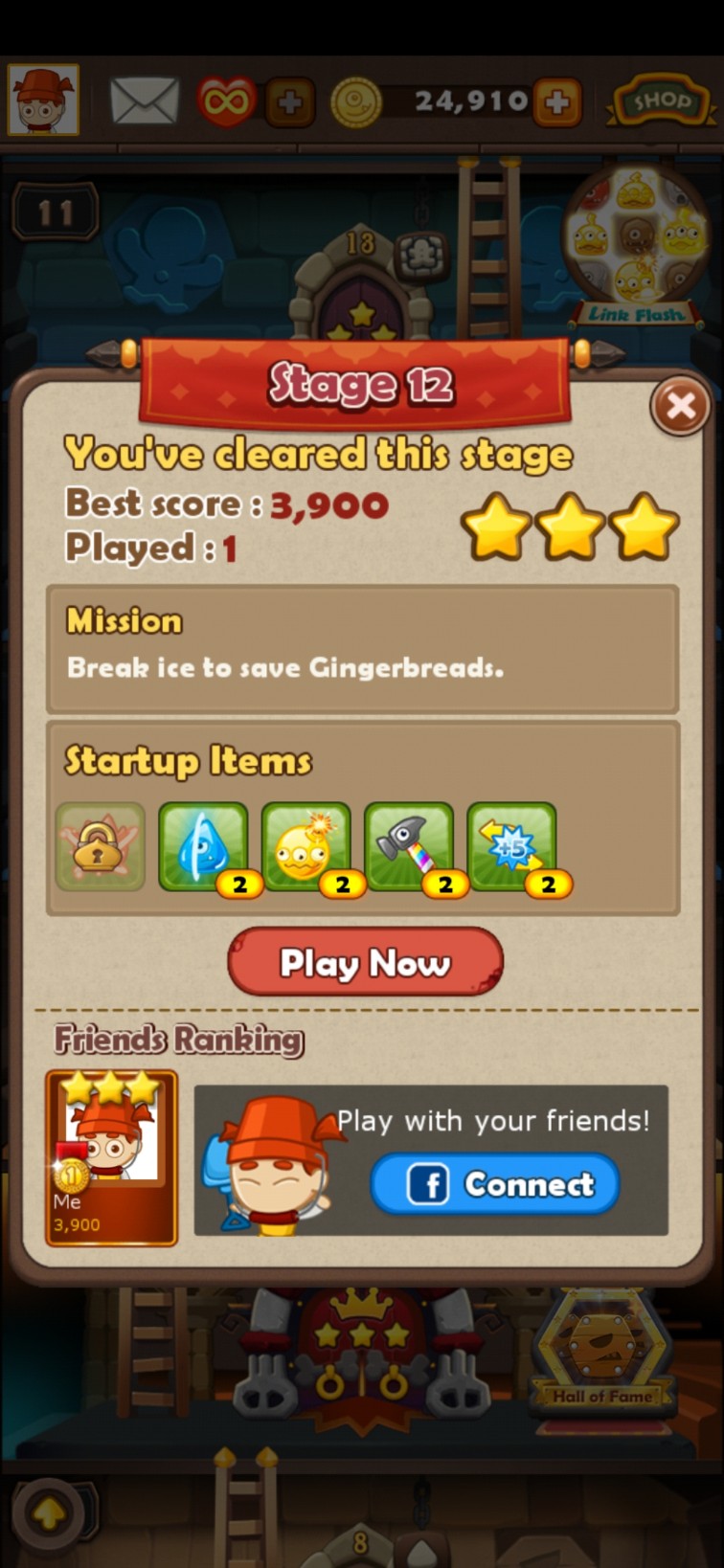Image resolution: width=724 pixels, height=1568 pixels.
Task: Add more coins with plus button
Action: [557, 101]
